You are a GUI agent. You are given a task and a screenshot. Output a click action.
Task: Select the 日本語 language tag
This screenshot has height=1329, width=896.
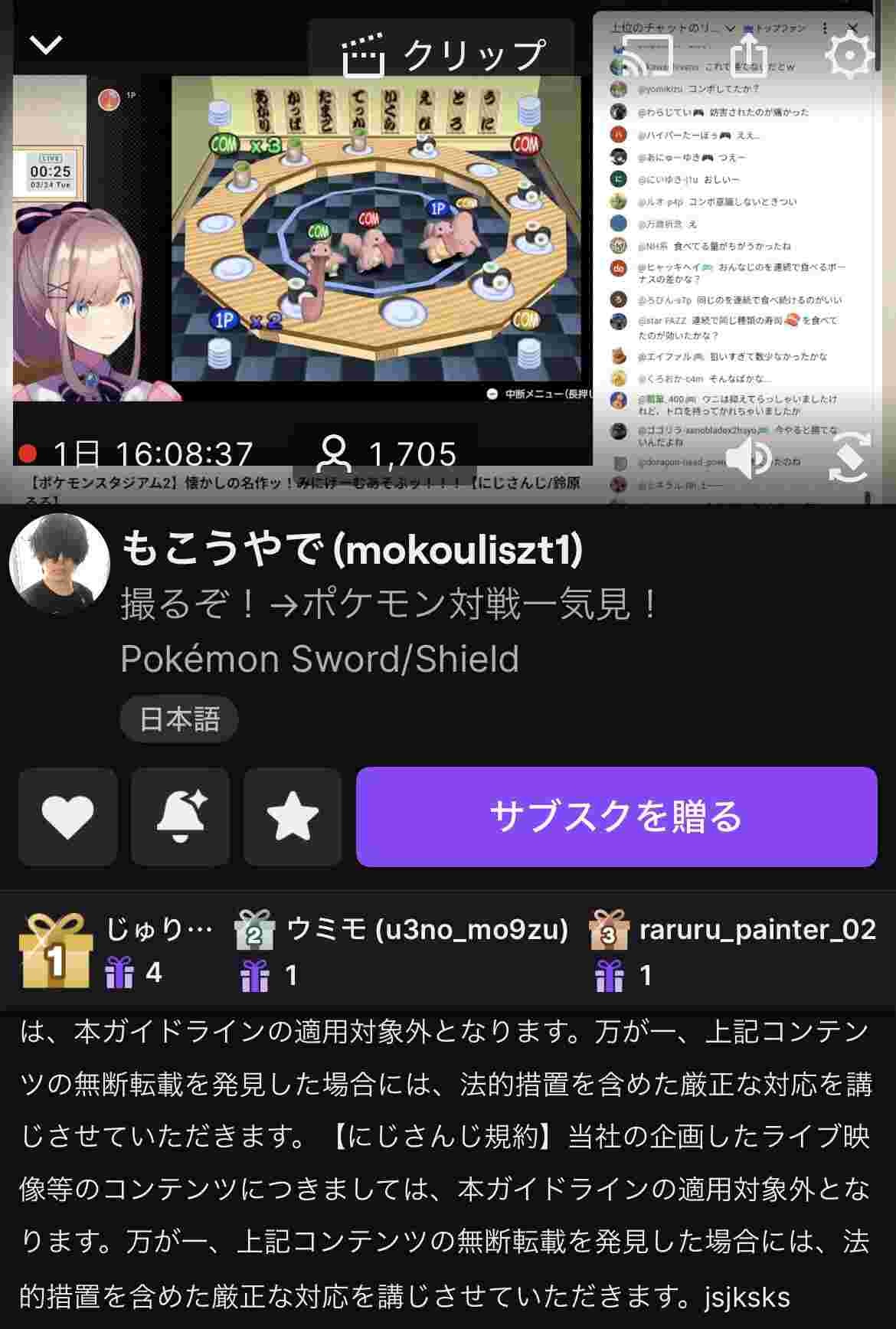tap(179, 719)
